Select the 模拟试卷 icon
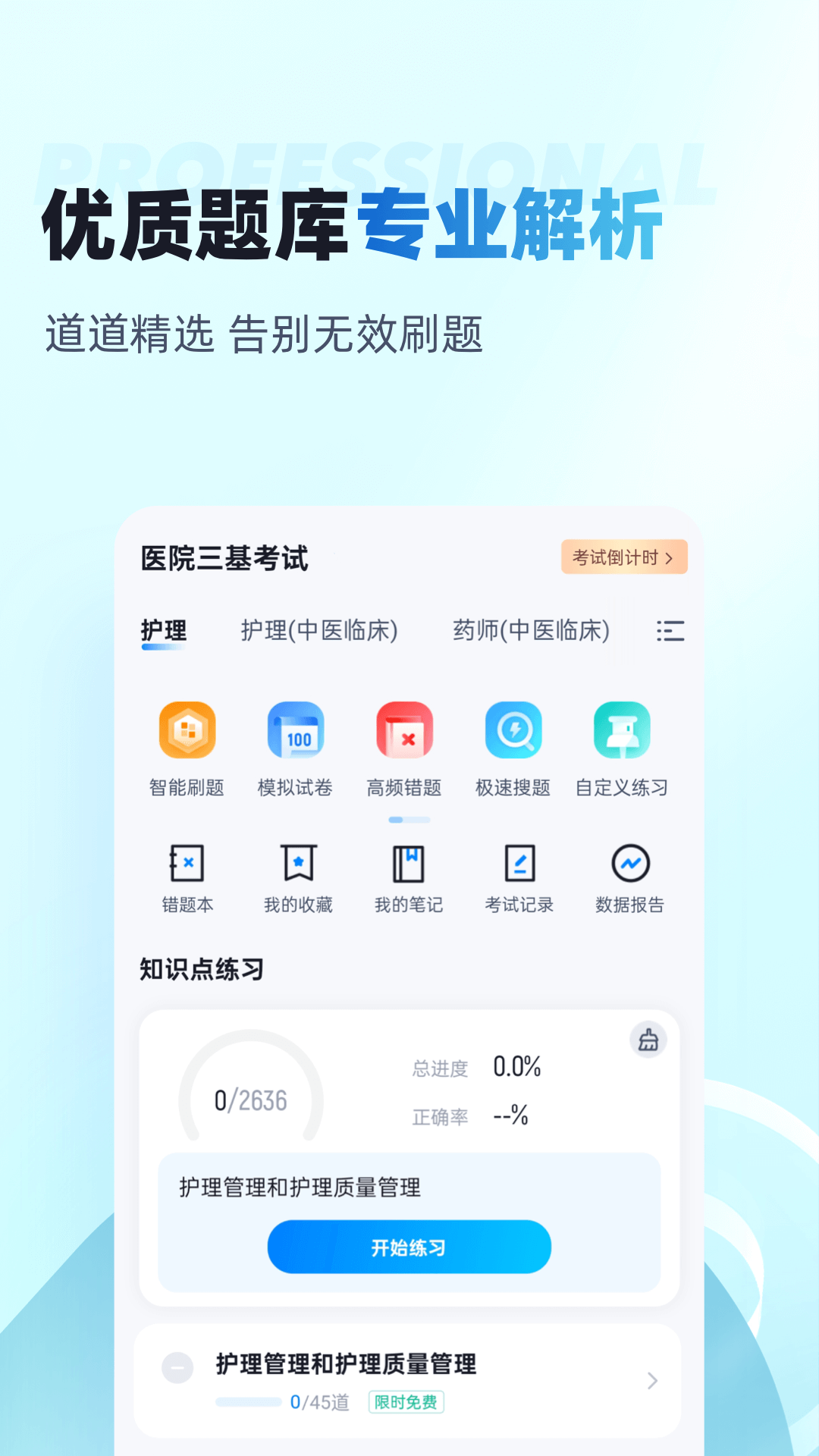Viewport: 819px width, 1456px height. (297, 730)
